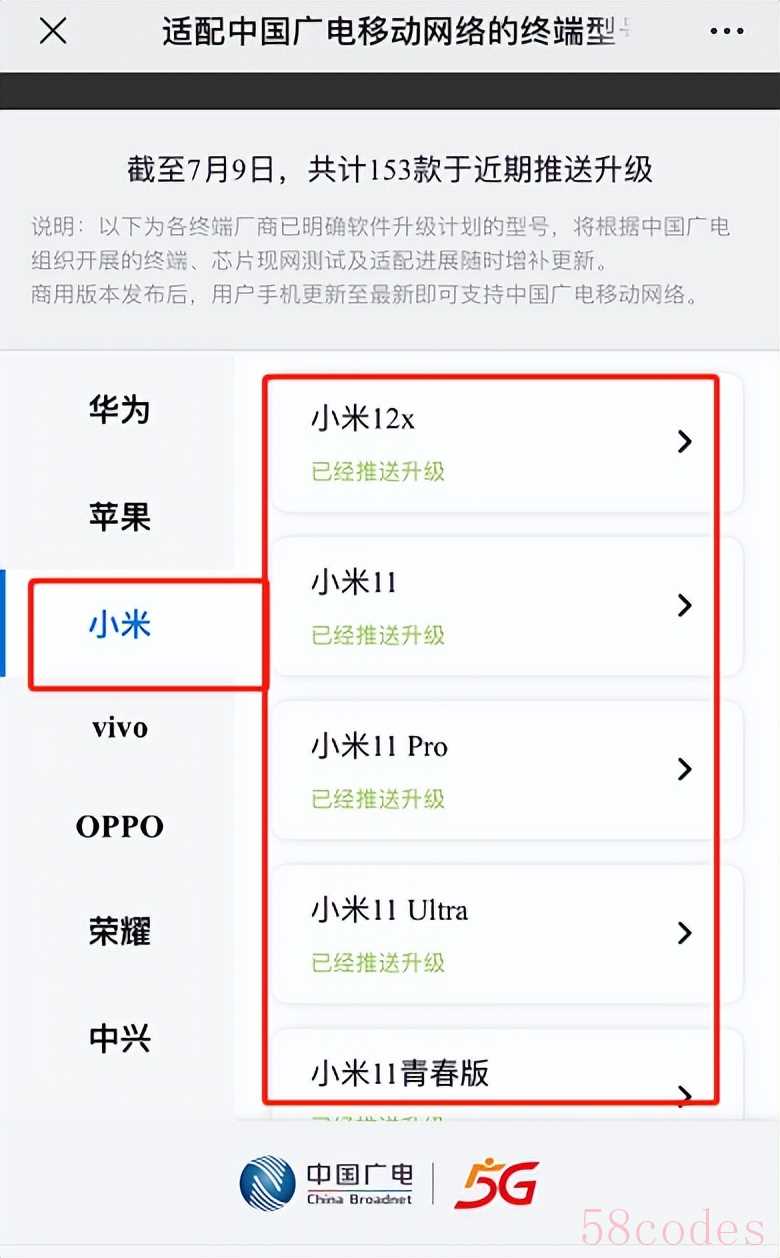
Task: Open the three-dot overflow menu
Action: tap(726, 32)
